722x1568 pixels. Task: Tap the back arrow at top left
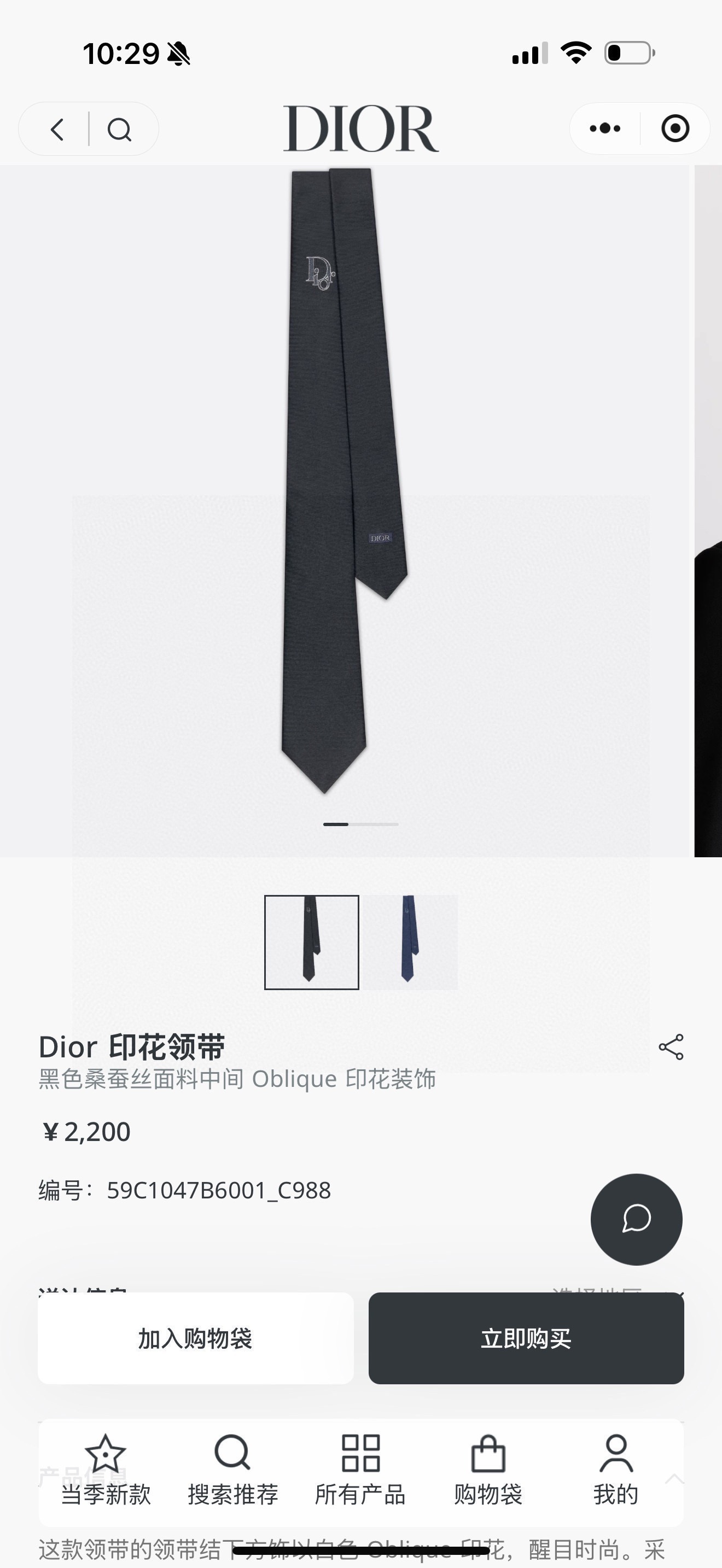click(57, 128)
